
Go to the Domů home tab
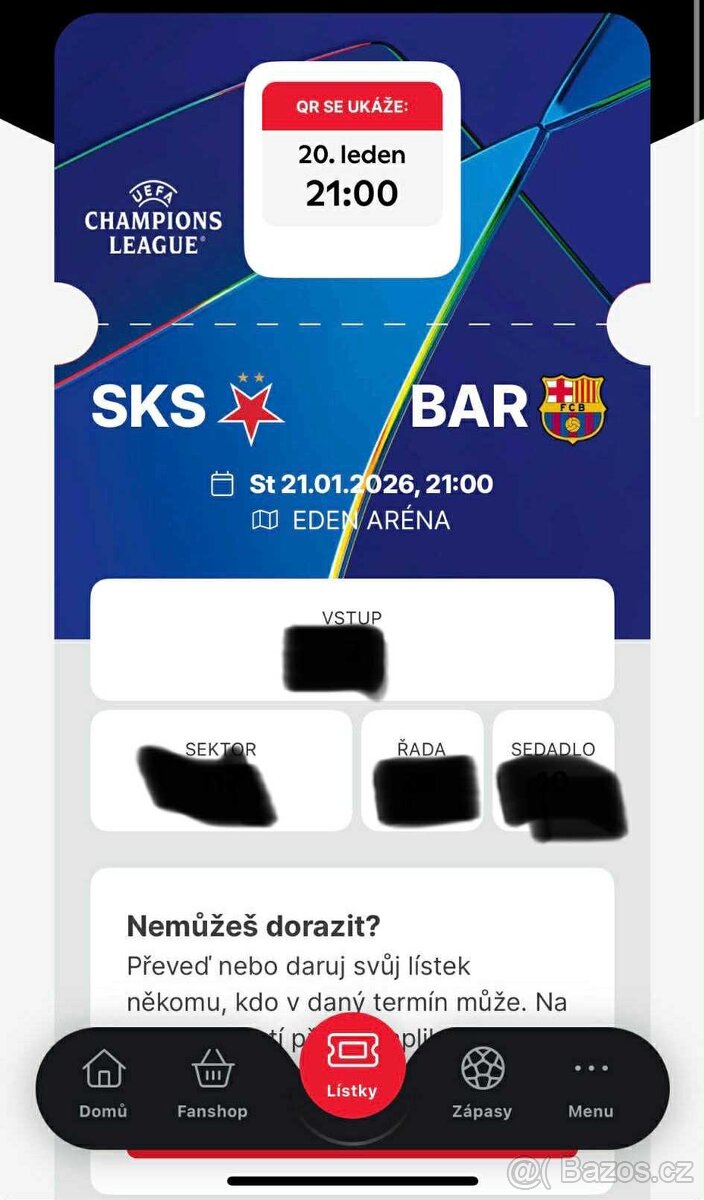[x=103, y=1083]
